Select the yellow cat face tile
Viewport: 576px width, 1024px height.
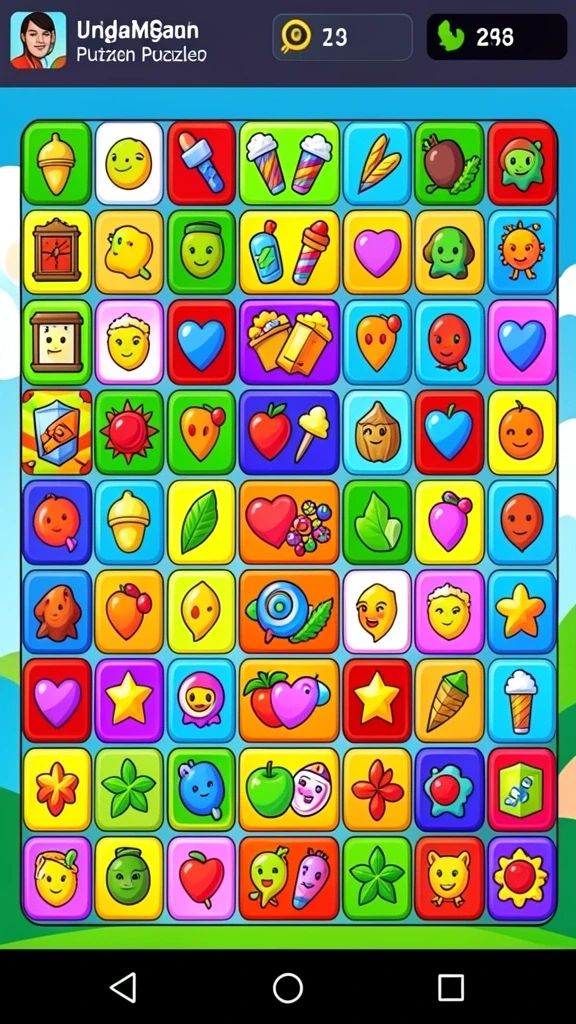click(449, 878)
